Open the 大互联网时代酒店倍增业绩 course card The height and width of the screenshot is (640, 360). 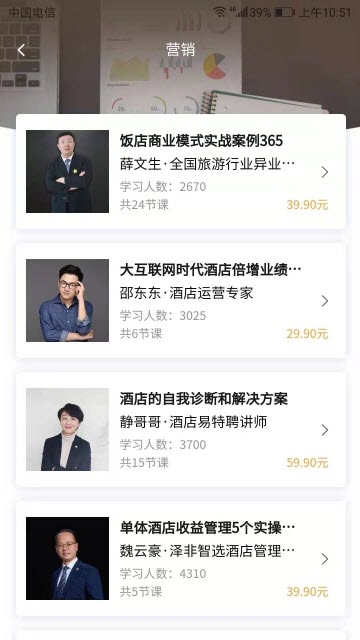[180, 300]
